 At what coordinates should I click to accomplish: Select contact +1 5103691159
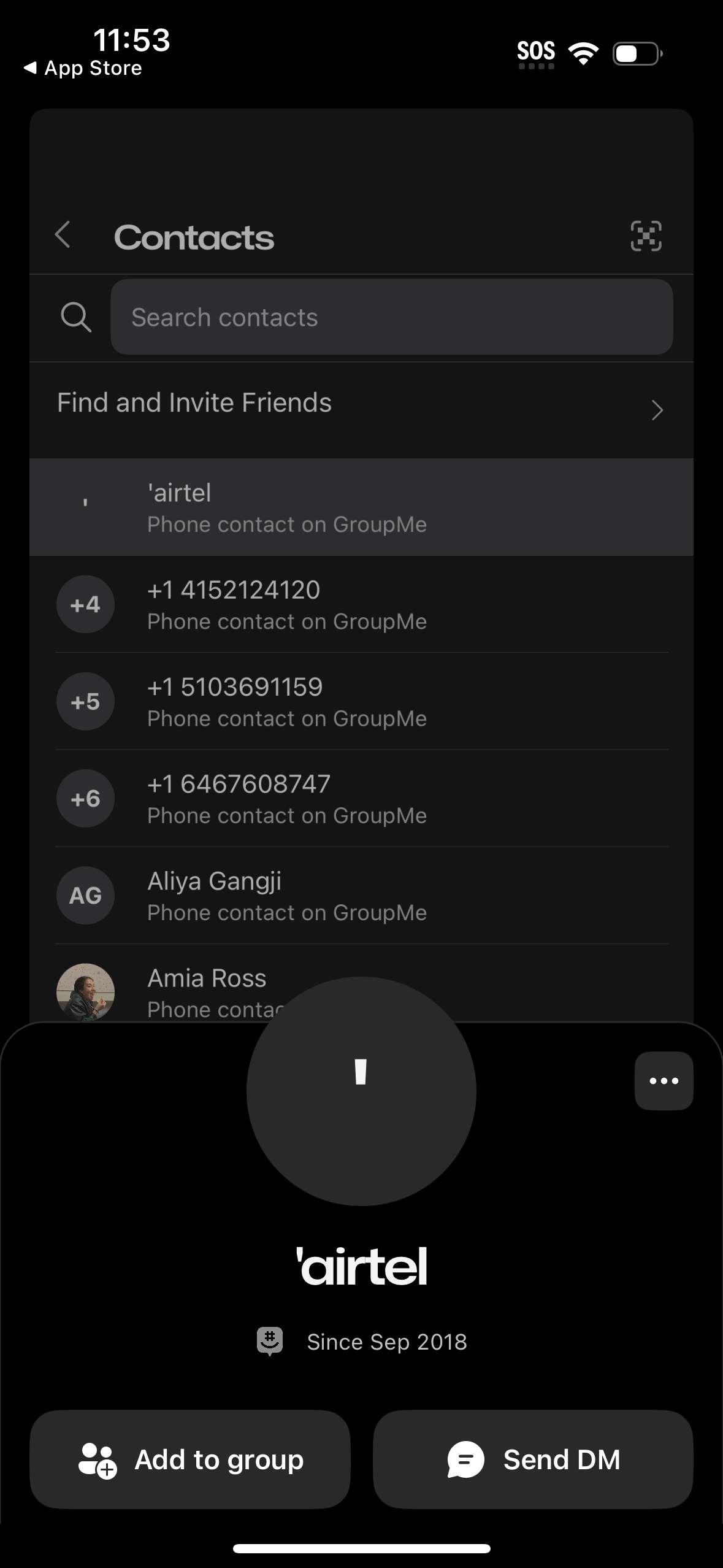click(361, 701)
